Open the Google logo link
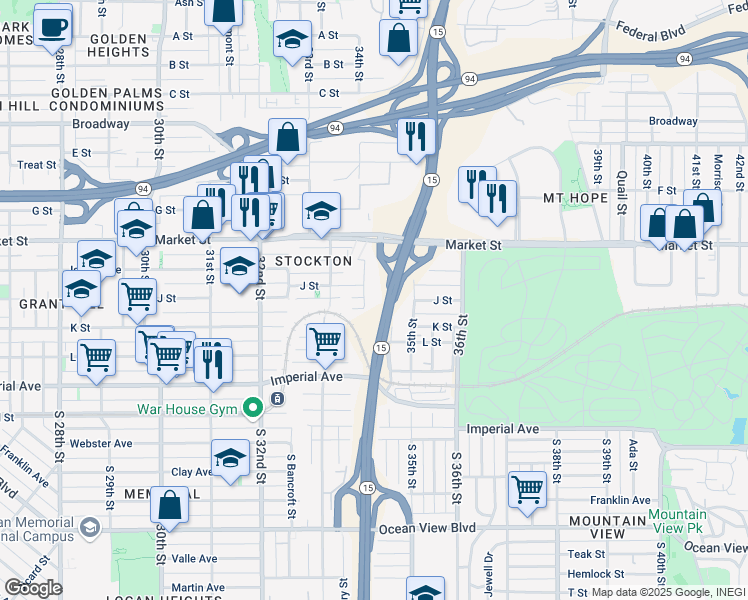 click(33, 588)
